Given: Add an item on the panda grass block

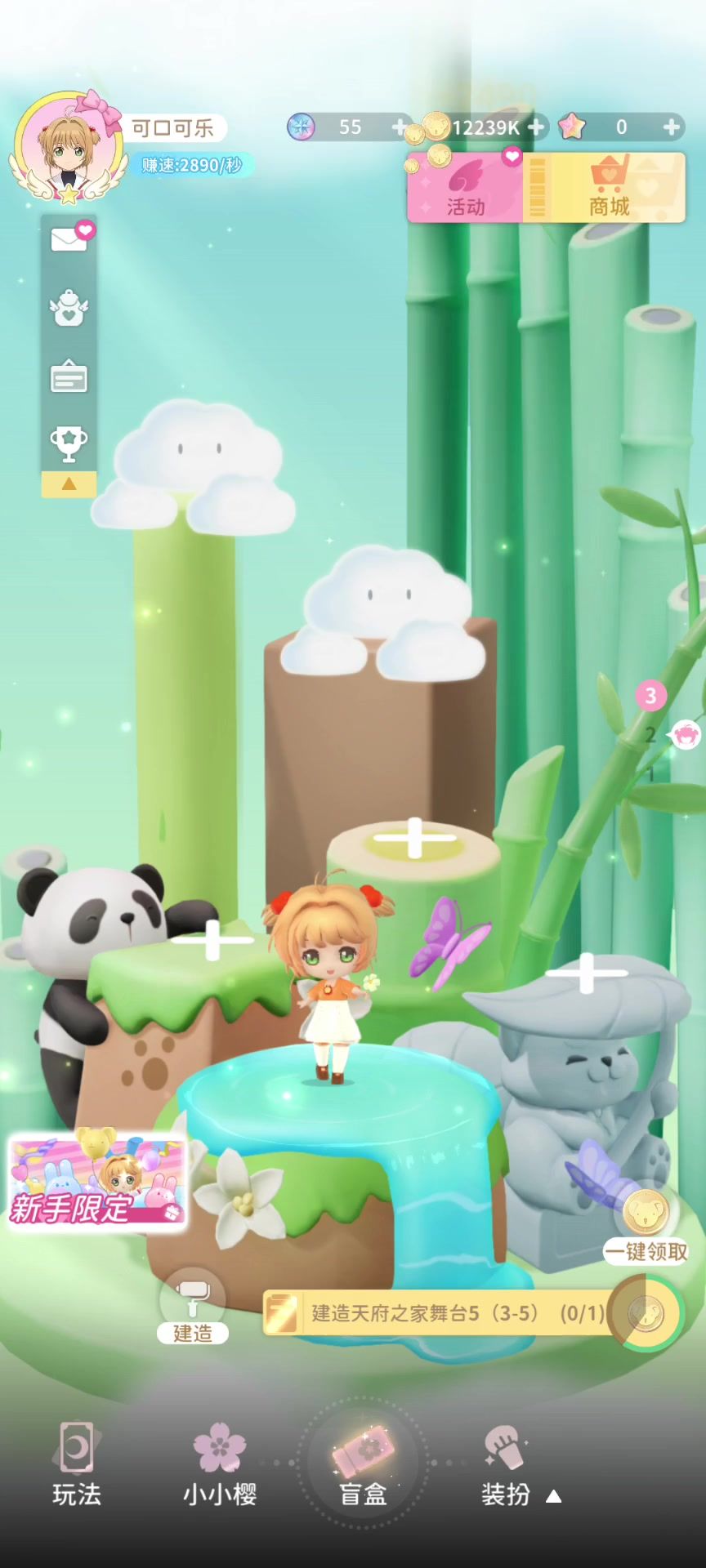Looking at the screenshot, I should pos(212,940).
